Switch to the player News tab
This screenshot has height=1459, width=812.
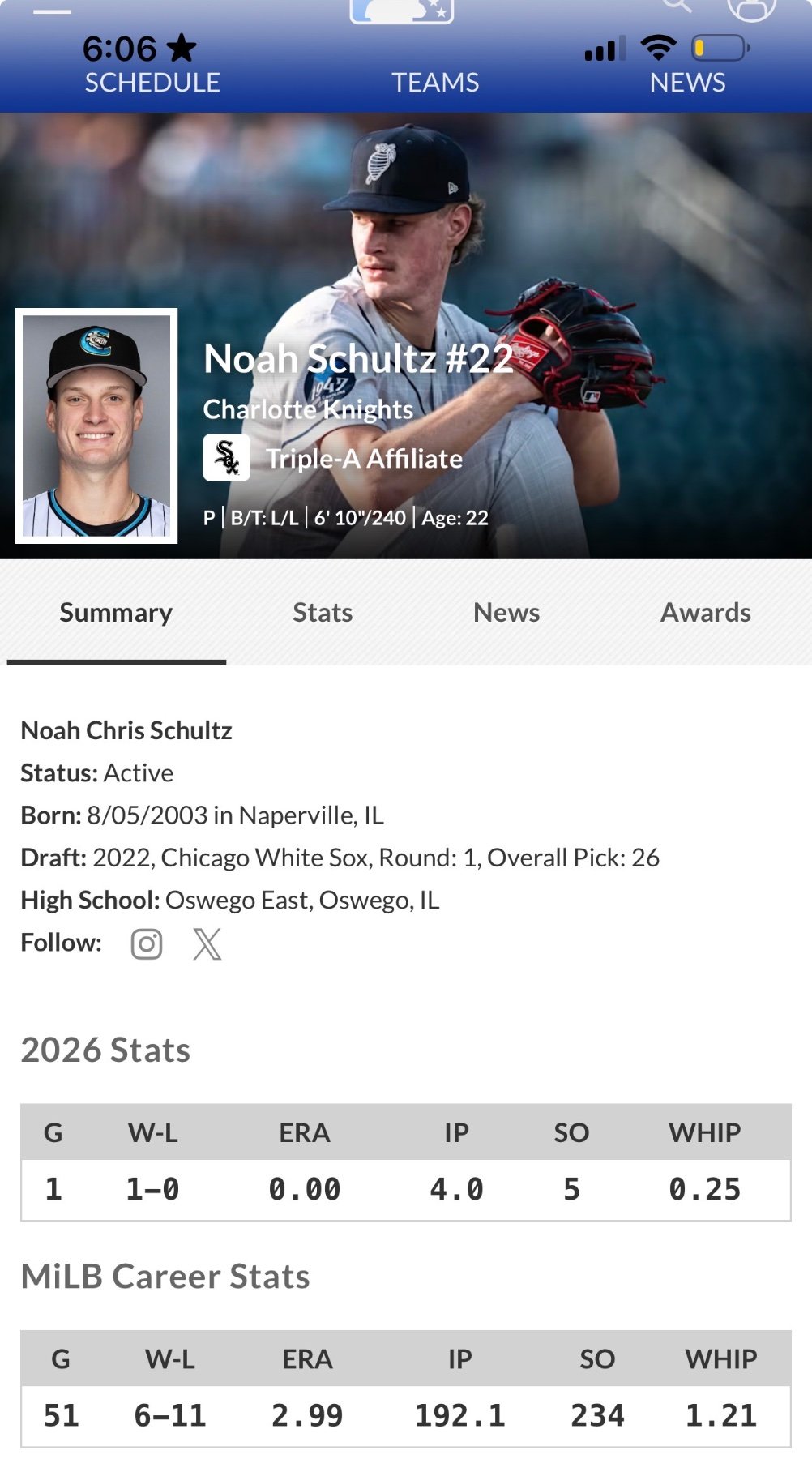(x=506, y=613)
